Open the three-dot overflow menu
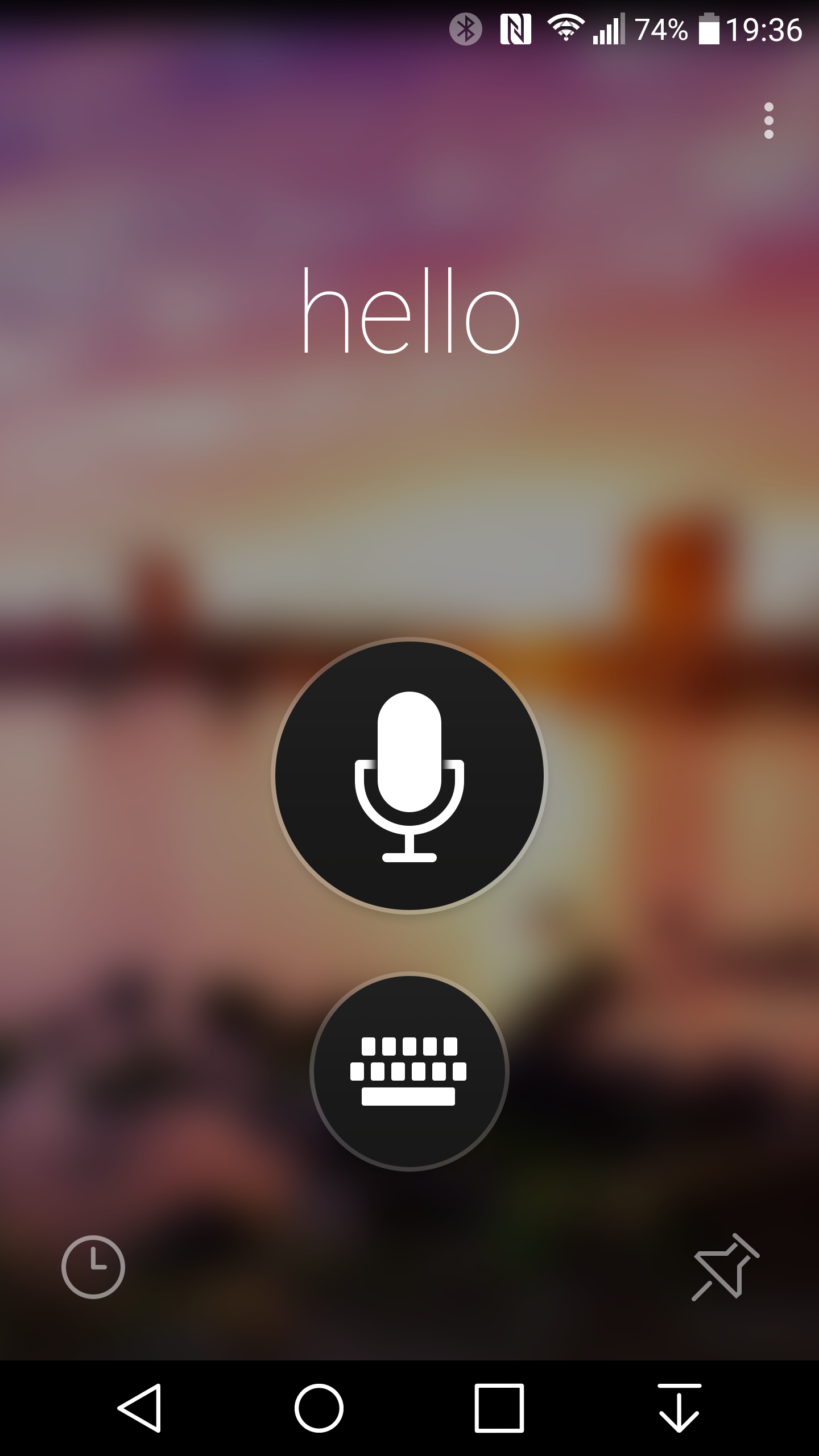 click(x=768, y=121)
